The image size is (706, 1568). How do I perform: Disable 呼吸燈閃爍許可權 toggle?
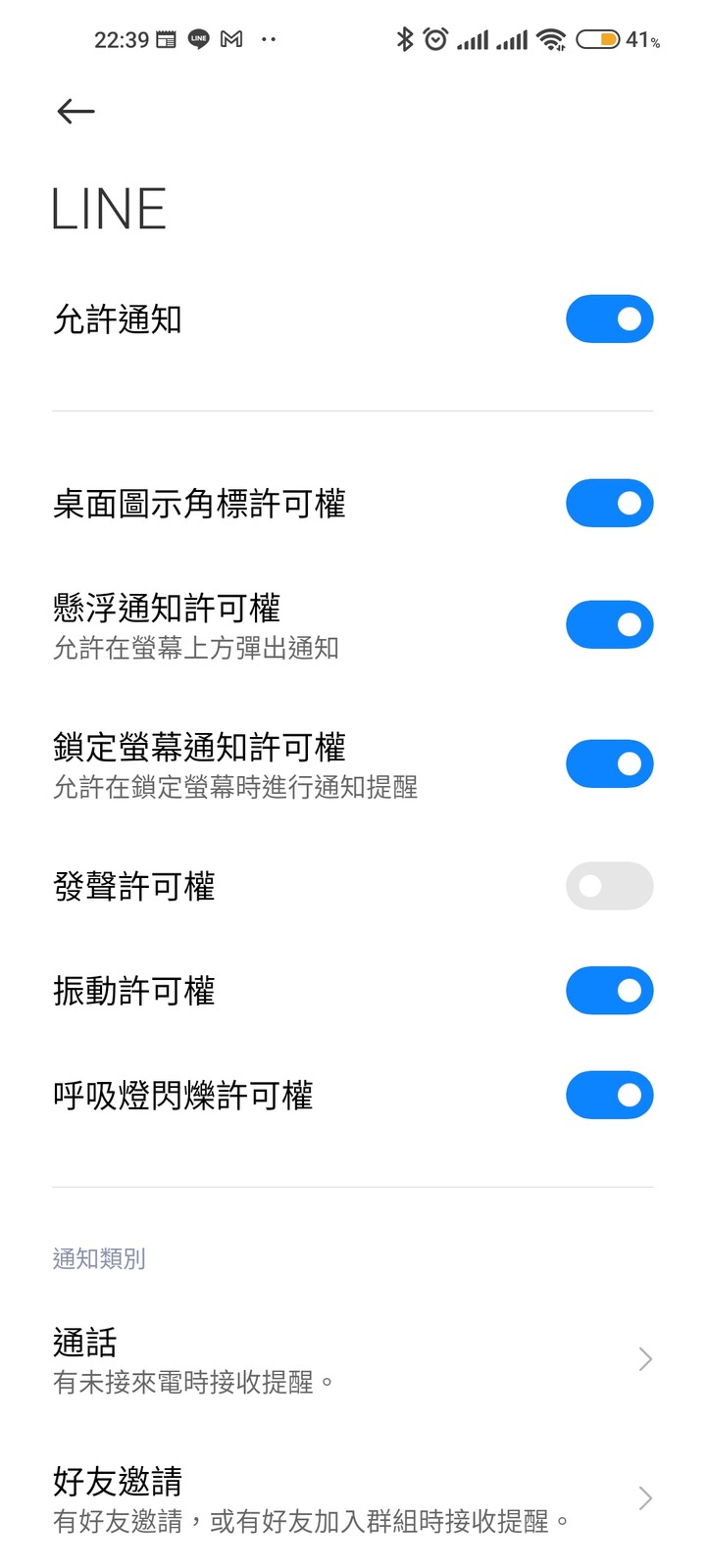pos(609,1096)
